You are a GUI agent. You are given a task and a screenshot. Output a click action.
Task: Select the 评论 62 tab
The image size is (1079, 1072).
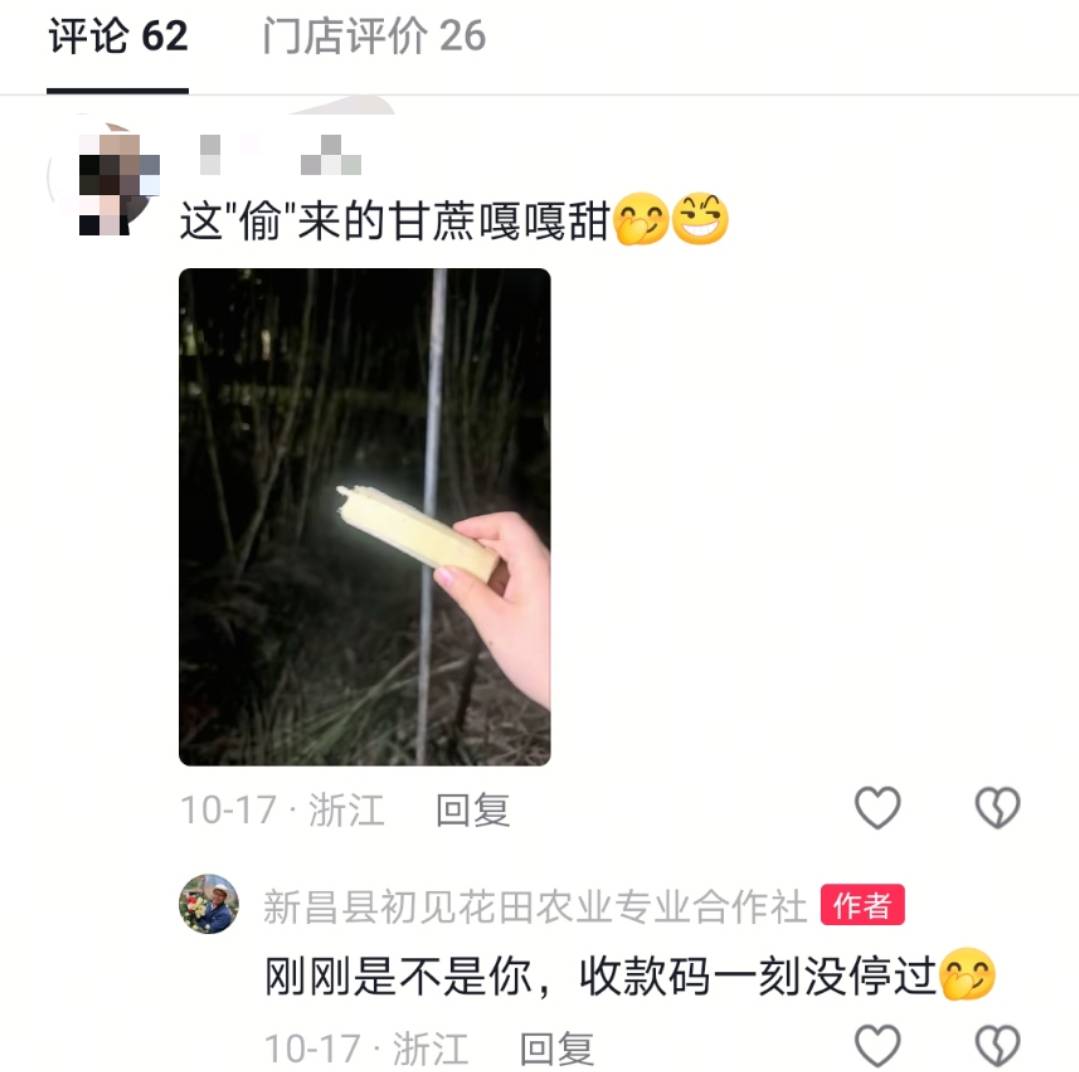pyautogui.click(x=118, y=38)
